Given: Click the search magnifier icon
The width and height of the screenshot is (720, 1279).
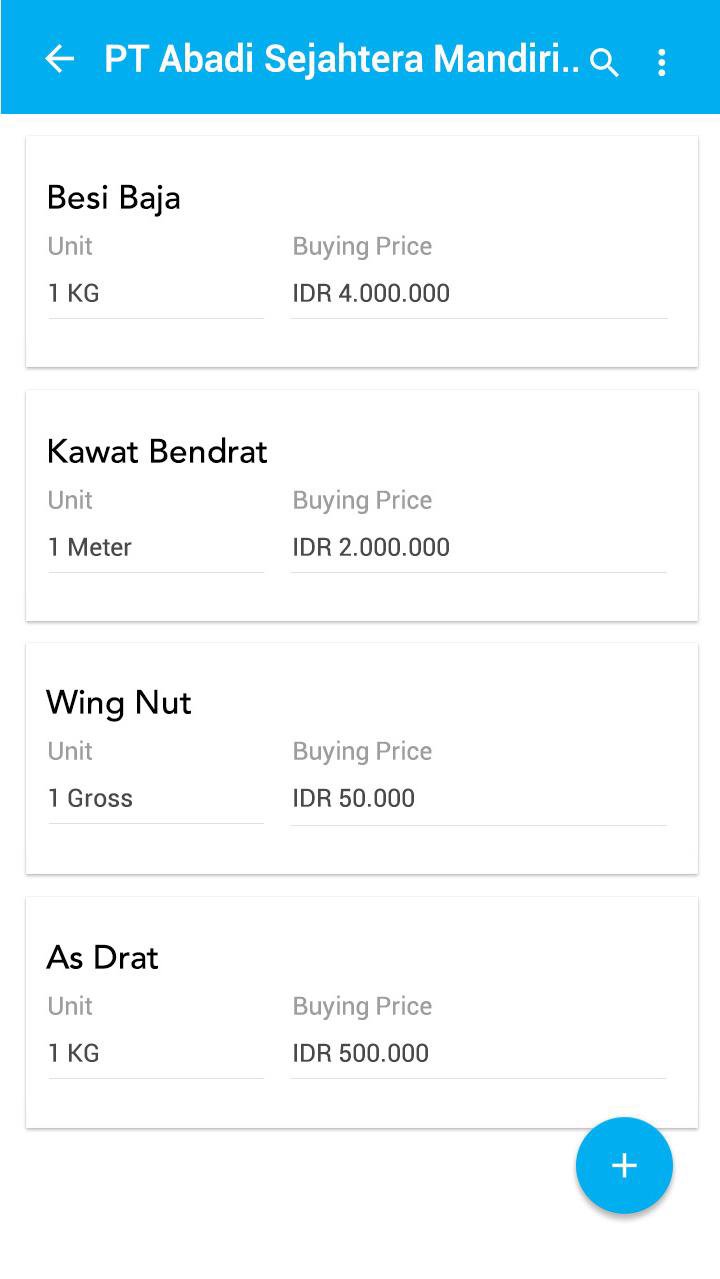Looking at the screenshot, I should (x=605, y=62).
